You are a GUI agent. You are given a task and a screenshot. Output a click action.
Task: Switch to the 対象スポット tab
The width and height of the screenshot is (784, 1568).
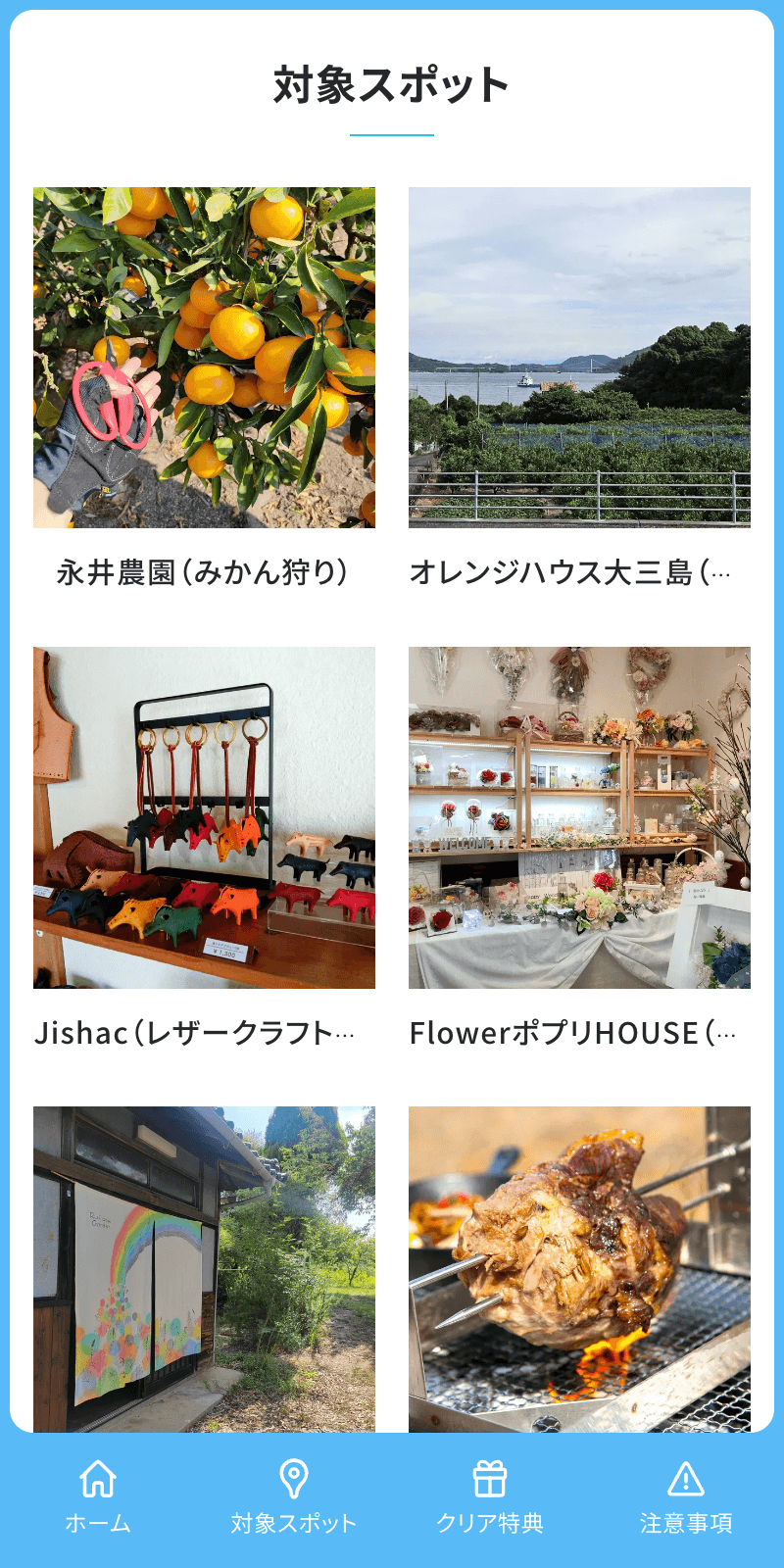[x=294, y=1497]
